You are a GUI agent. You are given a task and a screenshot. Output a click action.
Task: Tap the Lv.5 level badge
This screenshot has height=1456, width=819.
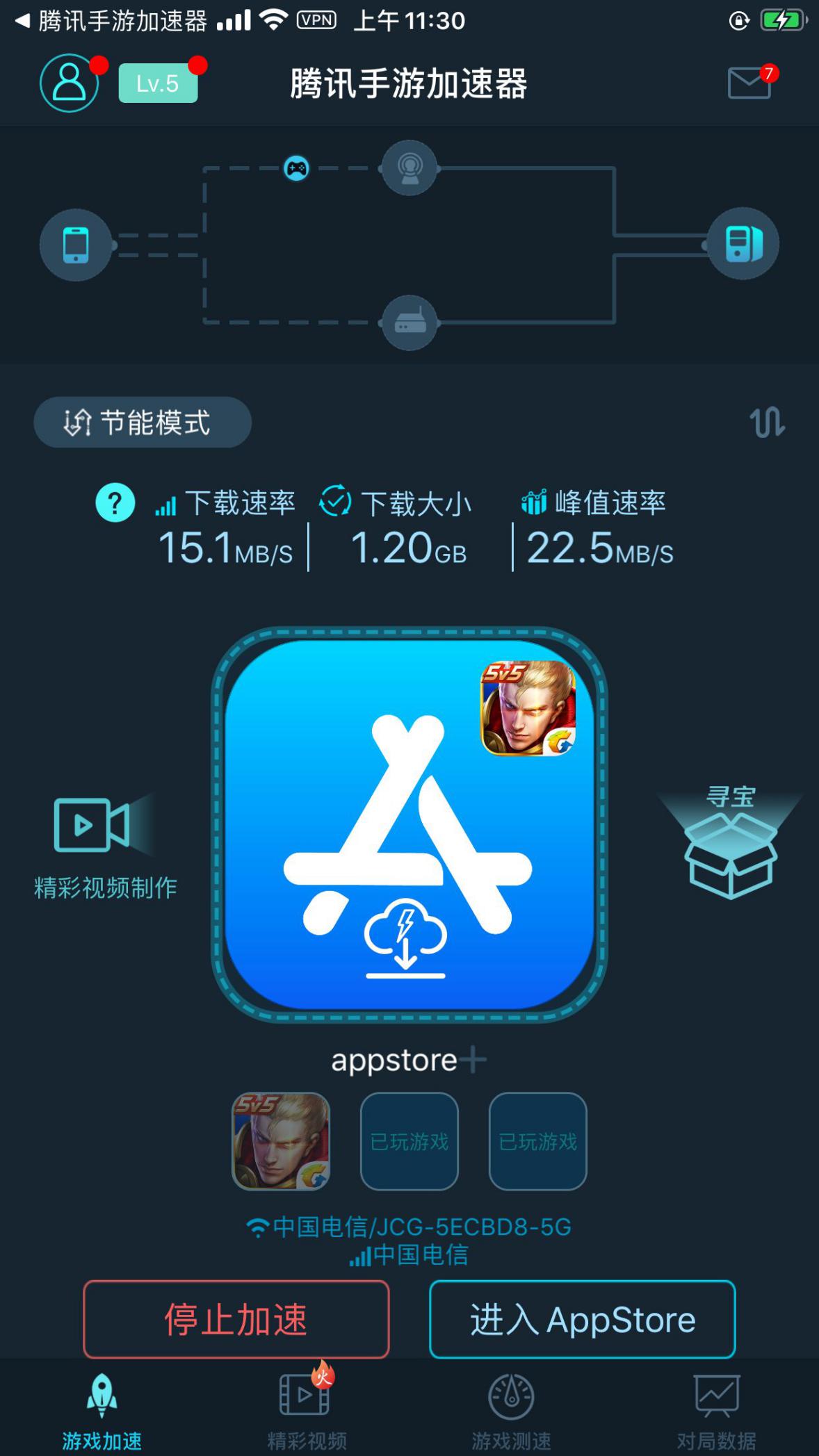[x=158, y=83]
